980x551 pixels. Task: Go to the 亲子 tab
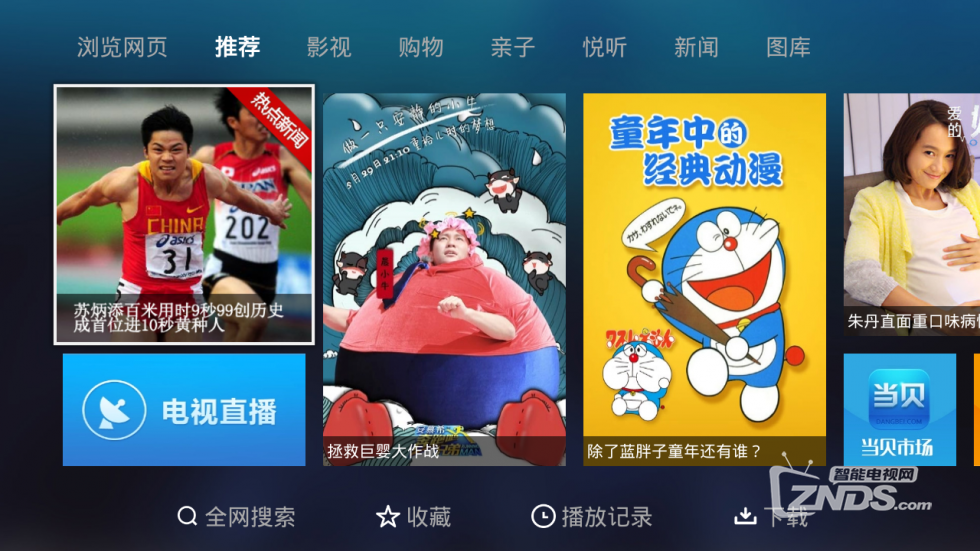tap(513, 47)
